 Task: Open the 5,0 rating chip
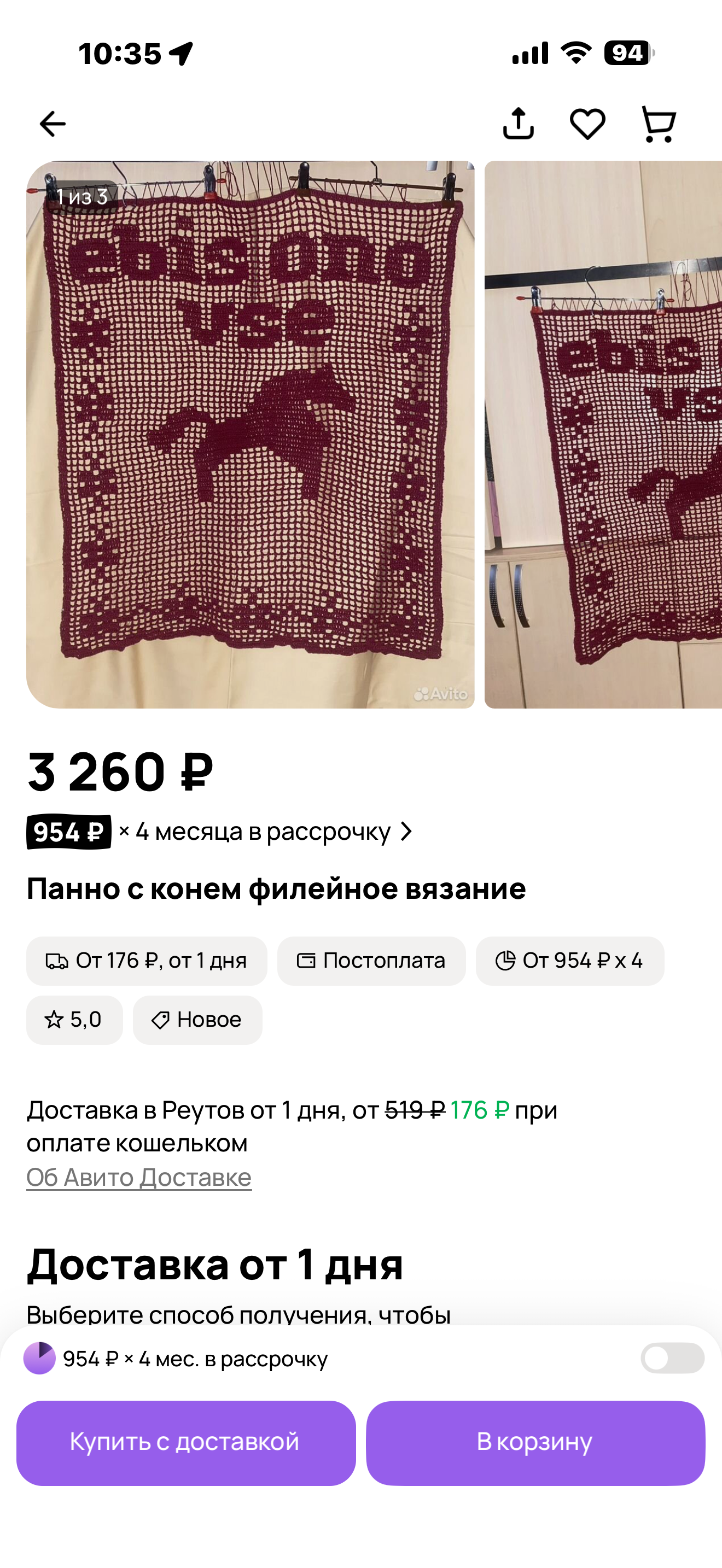pyautogui.click(x=74, y=1020)
